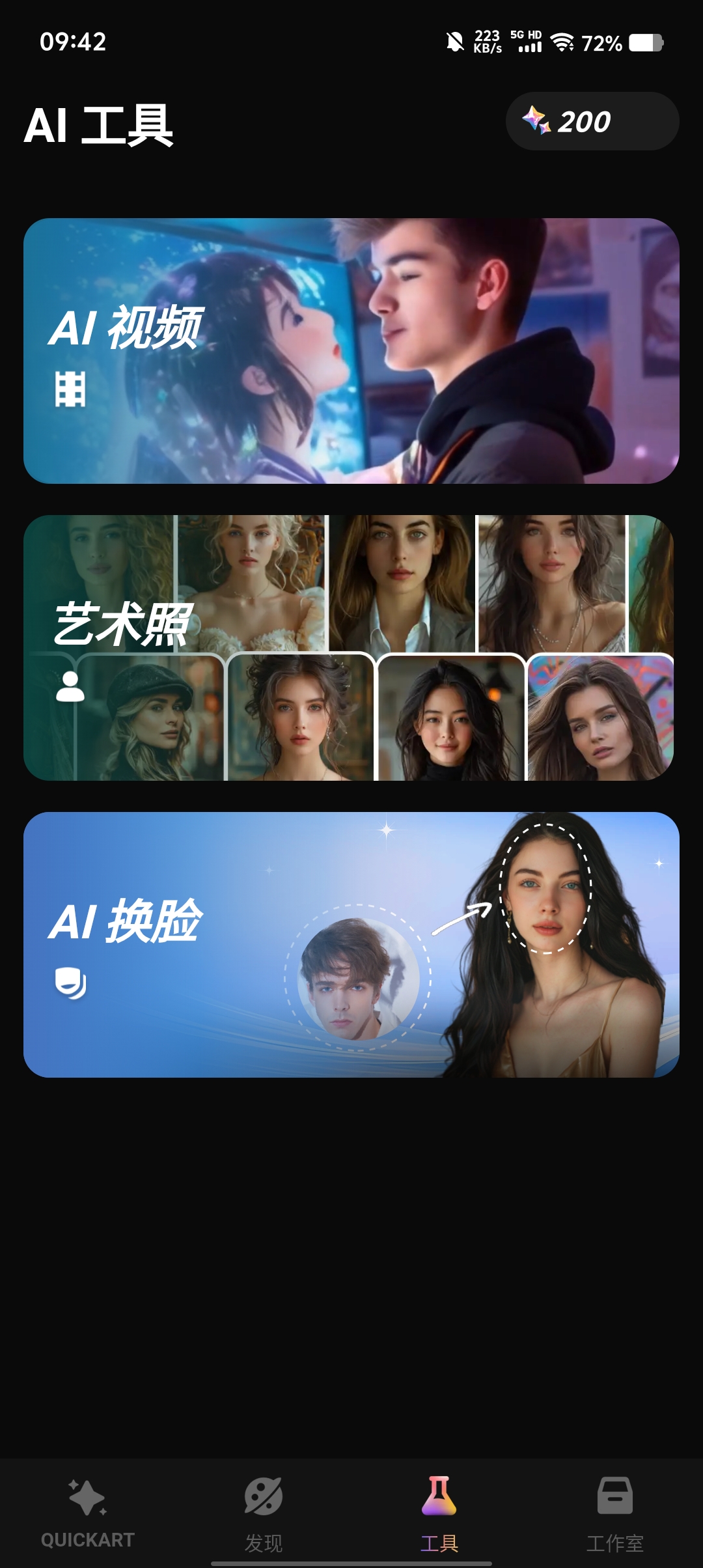703x1568 pixels.
Task: Select the 工具 tab
Action: coord(439,1513)
